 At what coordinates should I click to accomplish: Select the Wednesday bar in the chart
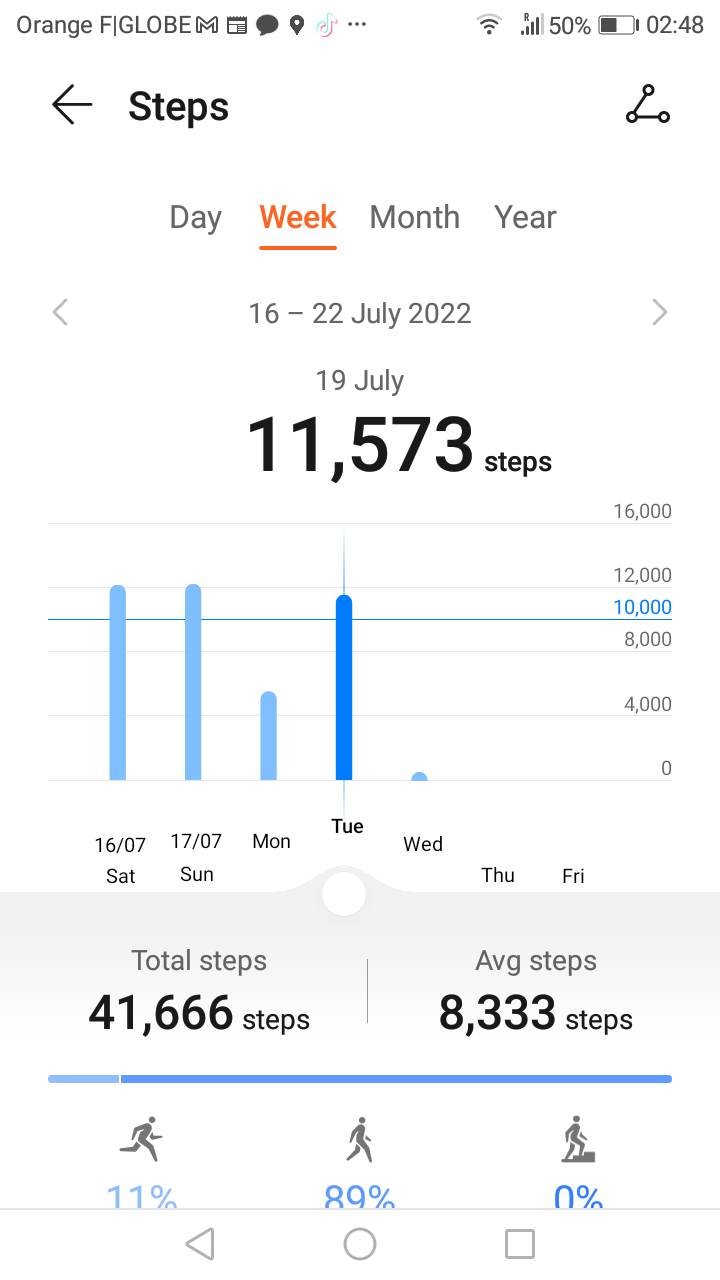pyautogui.click(x=419, y=776)
